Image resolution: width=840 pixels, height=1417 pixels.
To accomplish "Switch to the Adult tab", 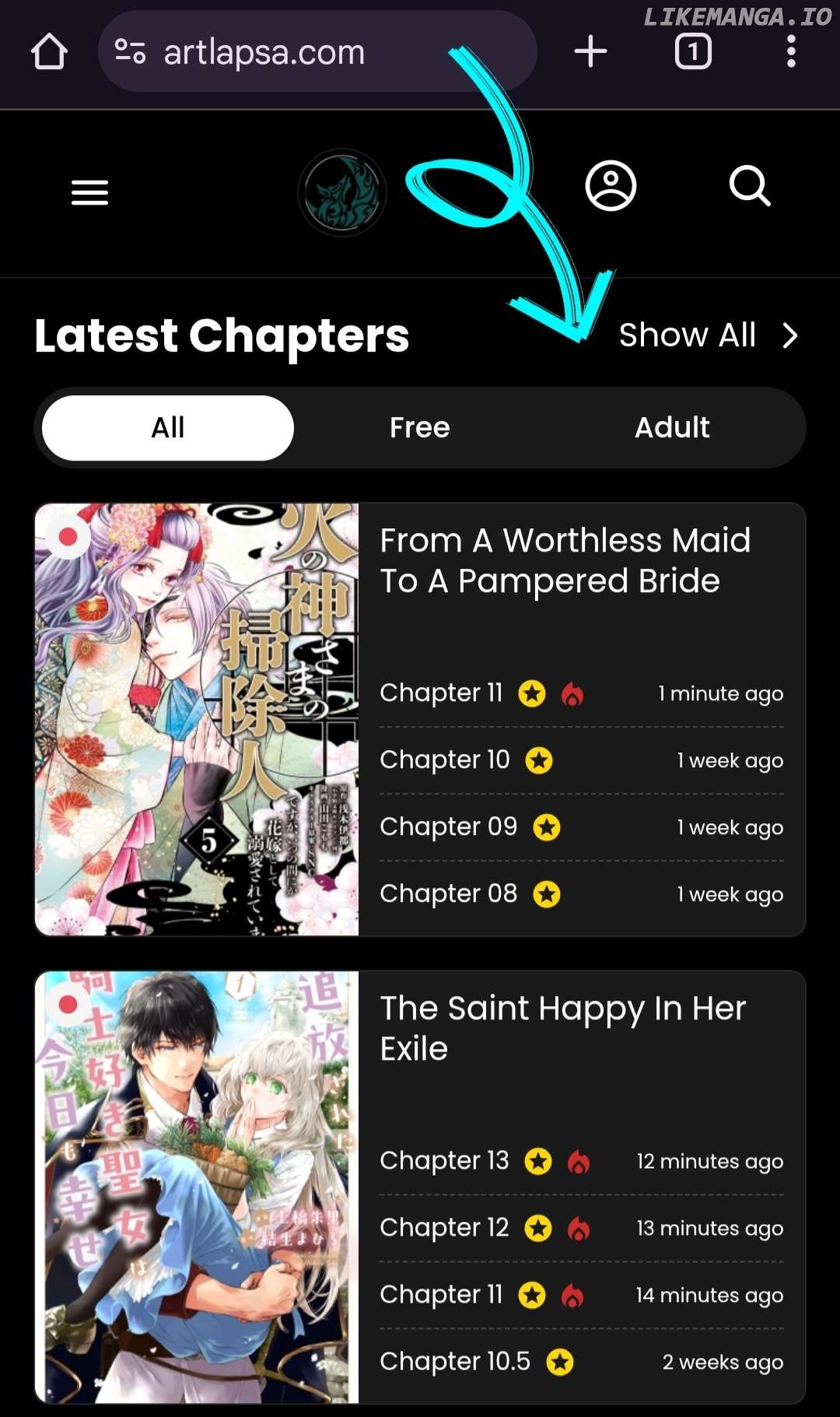I will [672, 427].
